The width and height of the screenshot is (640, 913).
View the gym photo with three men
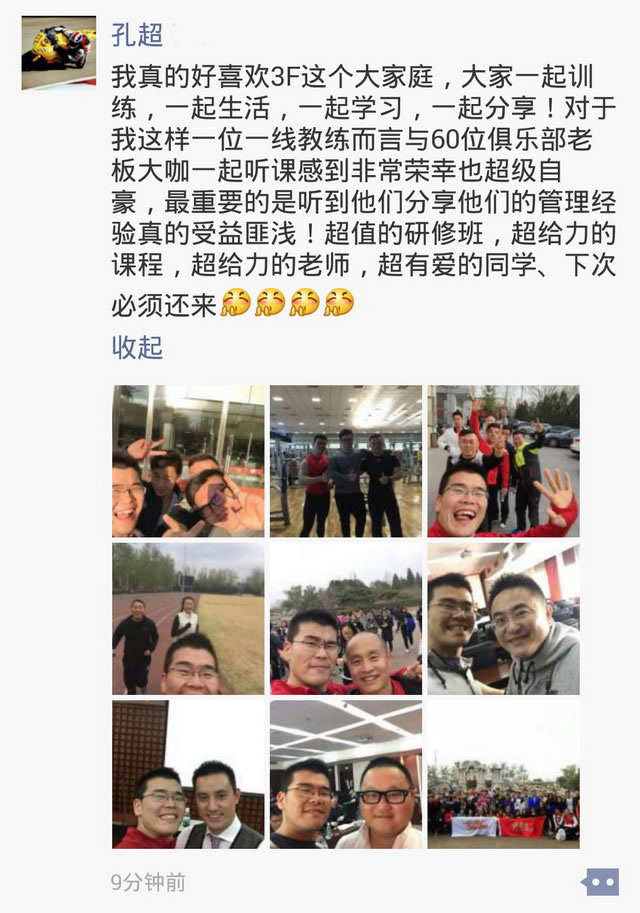coord(346,461)
